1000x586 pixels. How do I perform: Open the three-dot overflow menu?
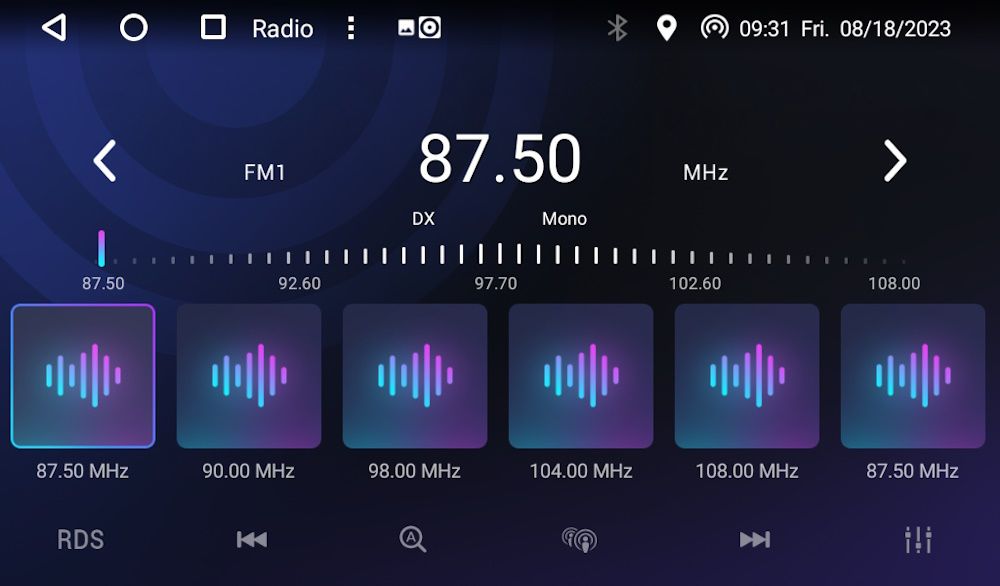350,28
